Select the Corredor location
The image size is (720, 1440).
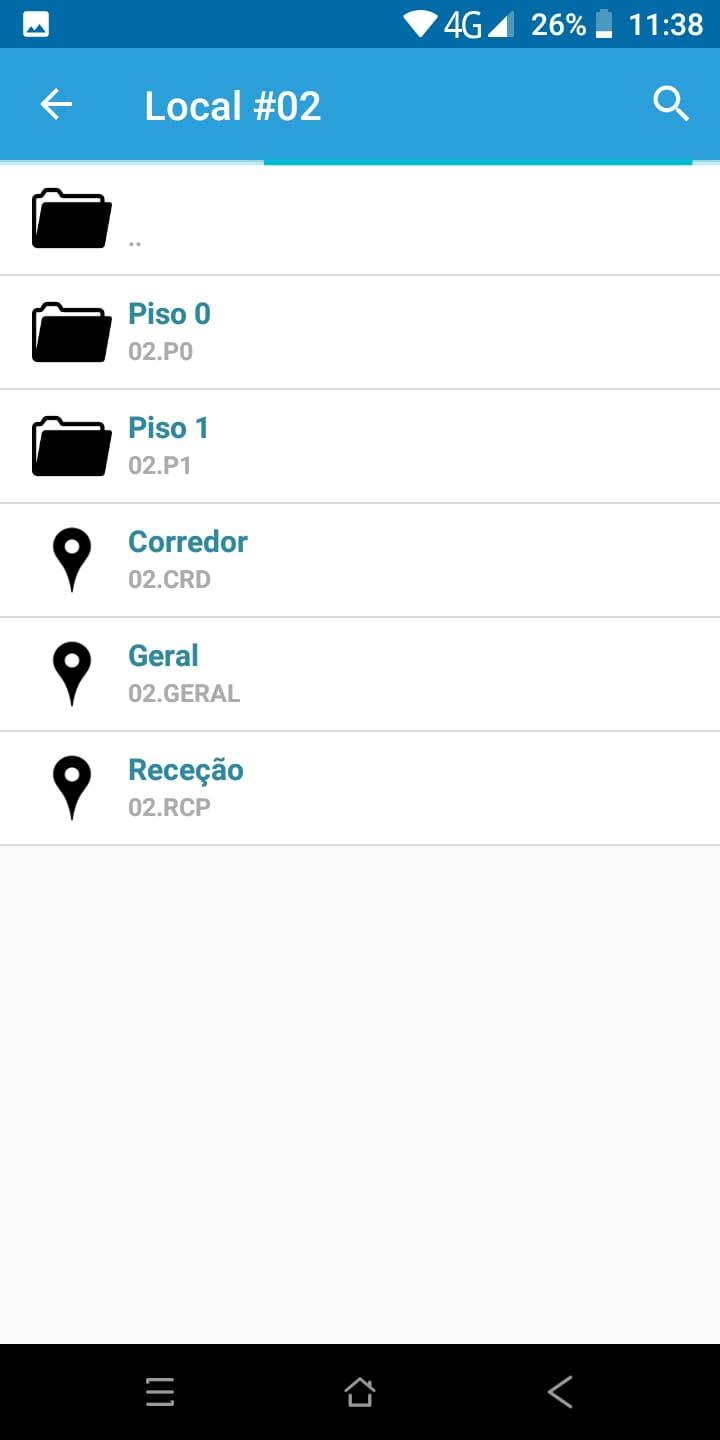[x=360, y=560]
